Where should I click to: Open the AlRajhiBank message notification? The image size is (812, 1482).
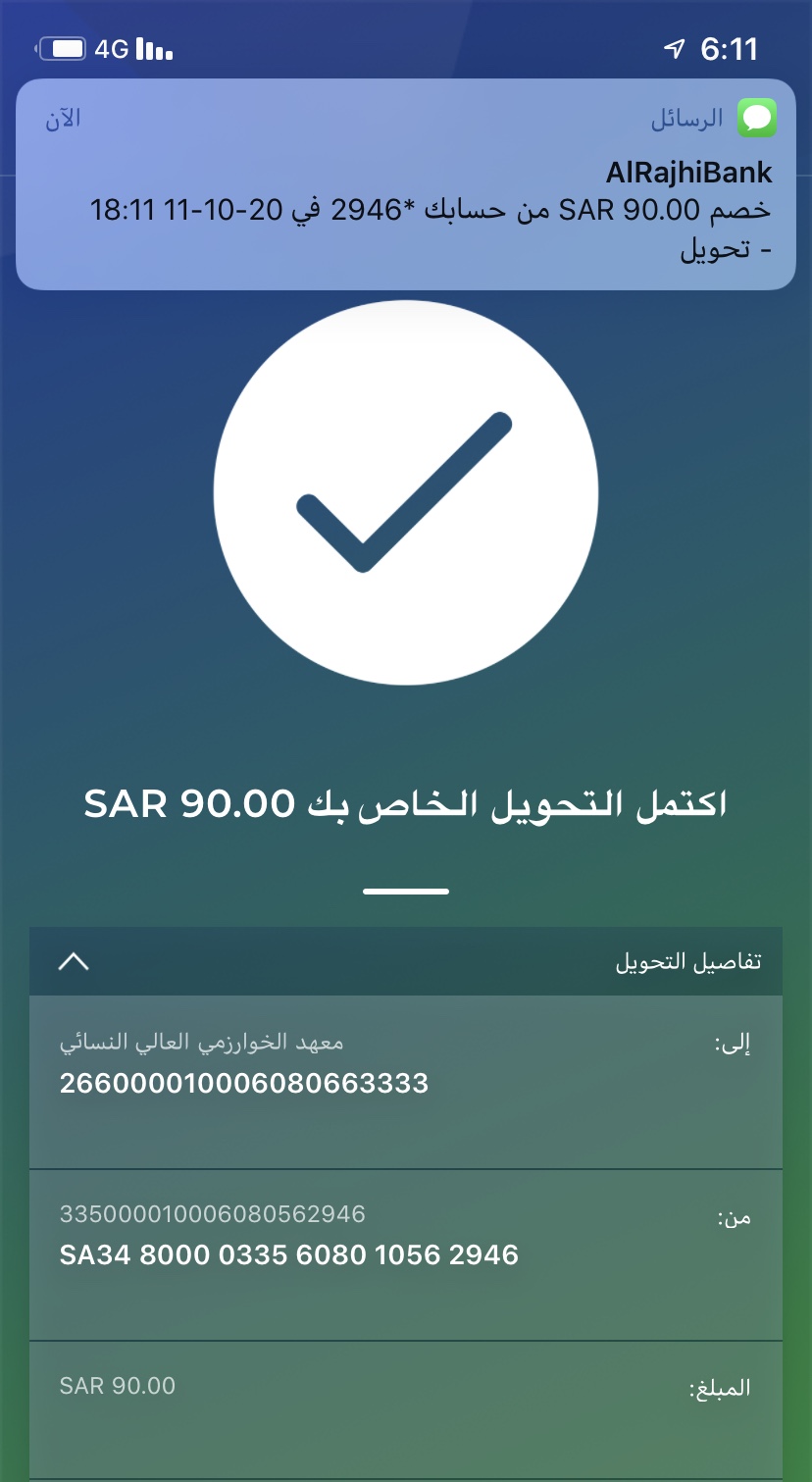tap(406, 185)
